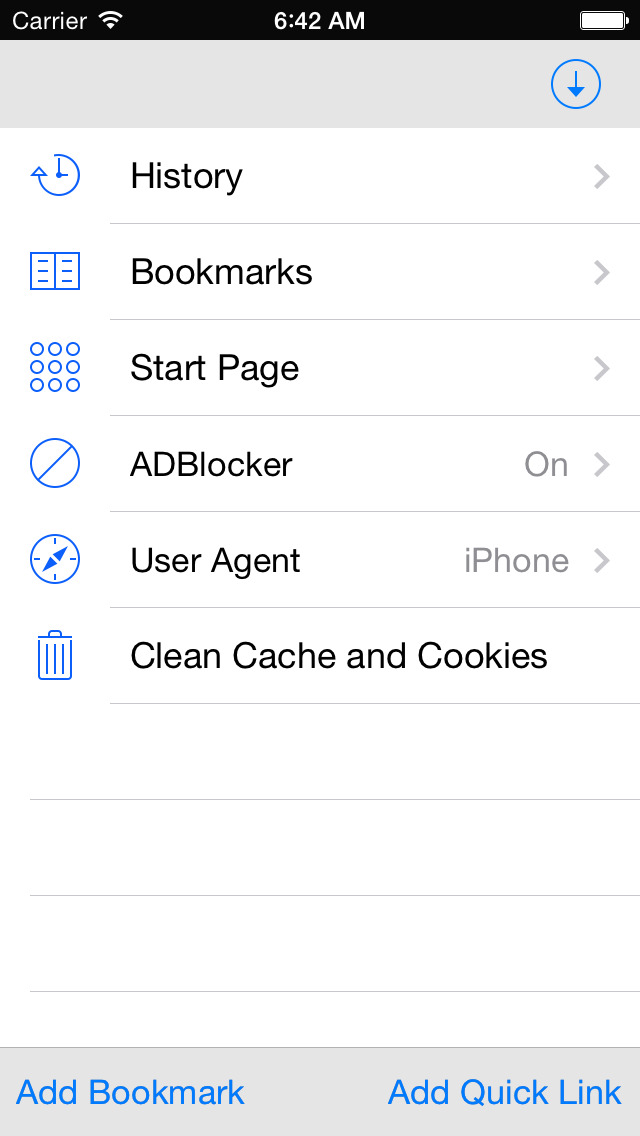Tap Add Quick Link

[504, 1092]
